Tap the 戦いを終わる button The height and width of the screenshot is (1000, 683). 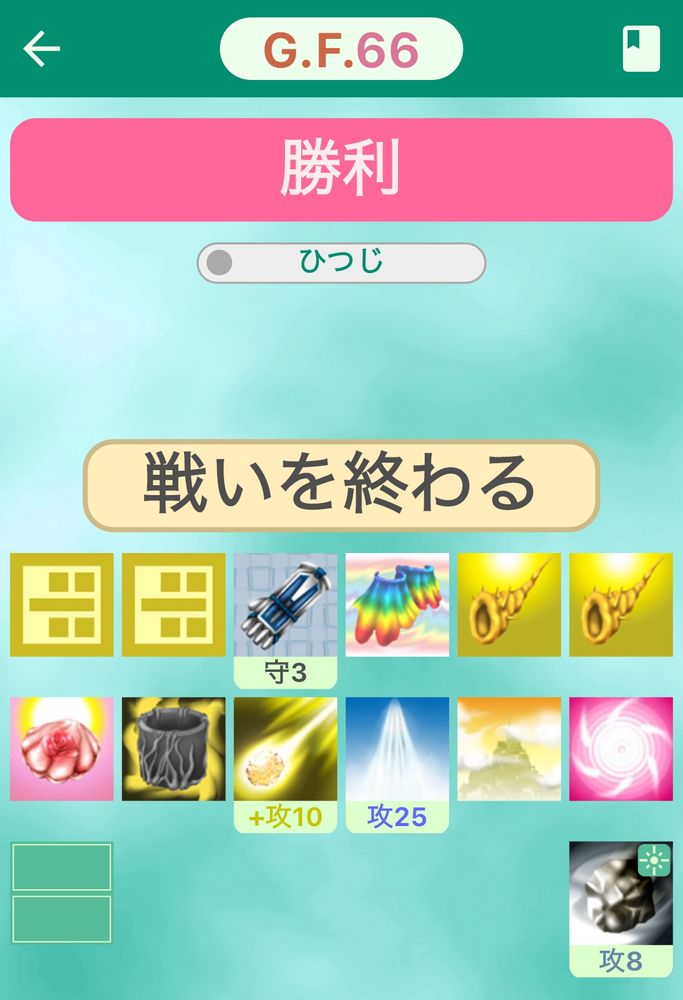341,485
